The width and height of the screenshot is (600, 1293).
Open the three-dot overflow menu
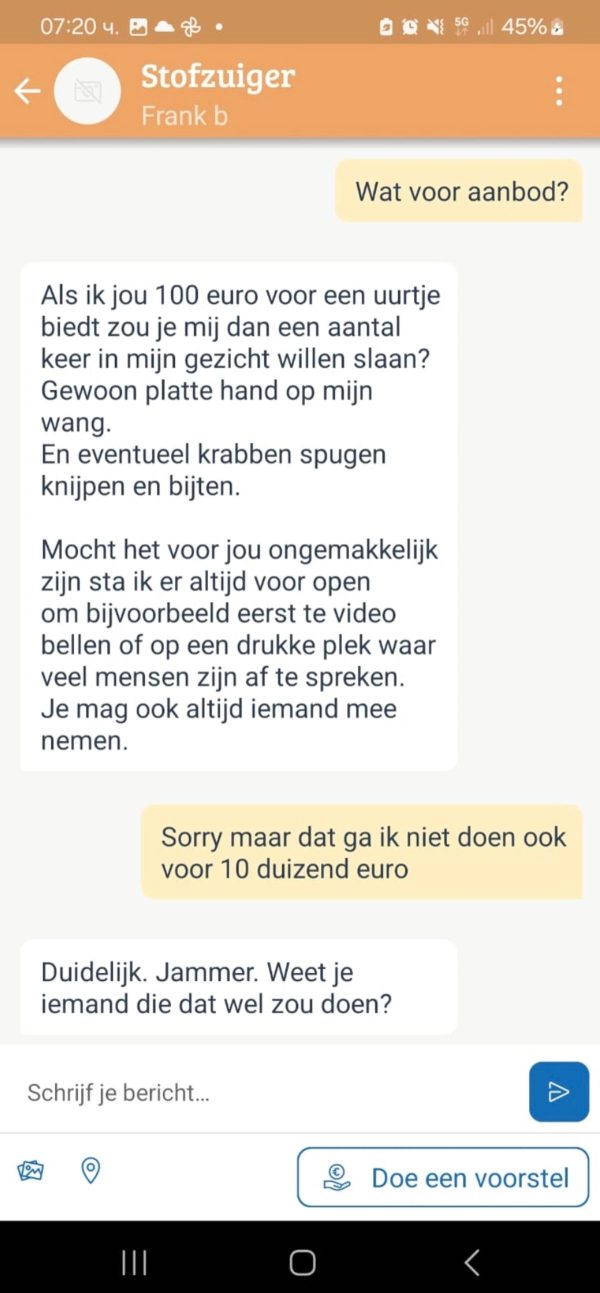pos(559,92)
